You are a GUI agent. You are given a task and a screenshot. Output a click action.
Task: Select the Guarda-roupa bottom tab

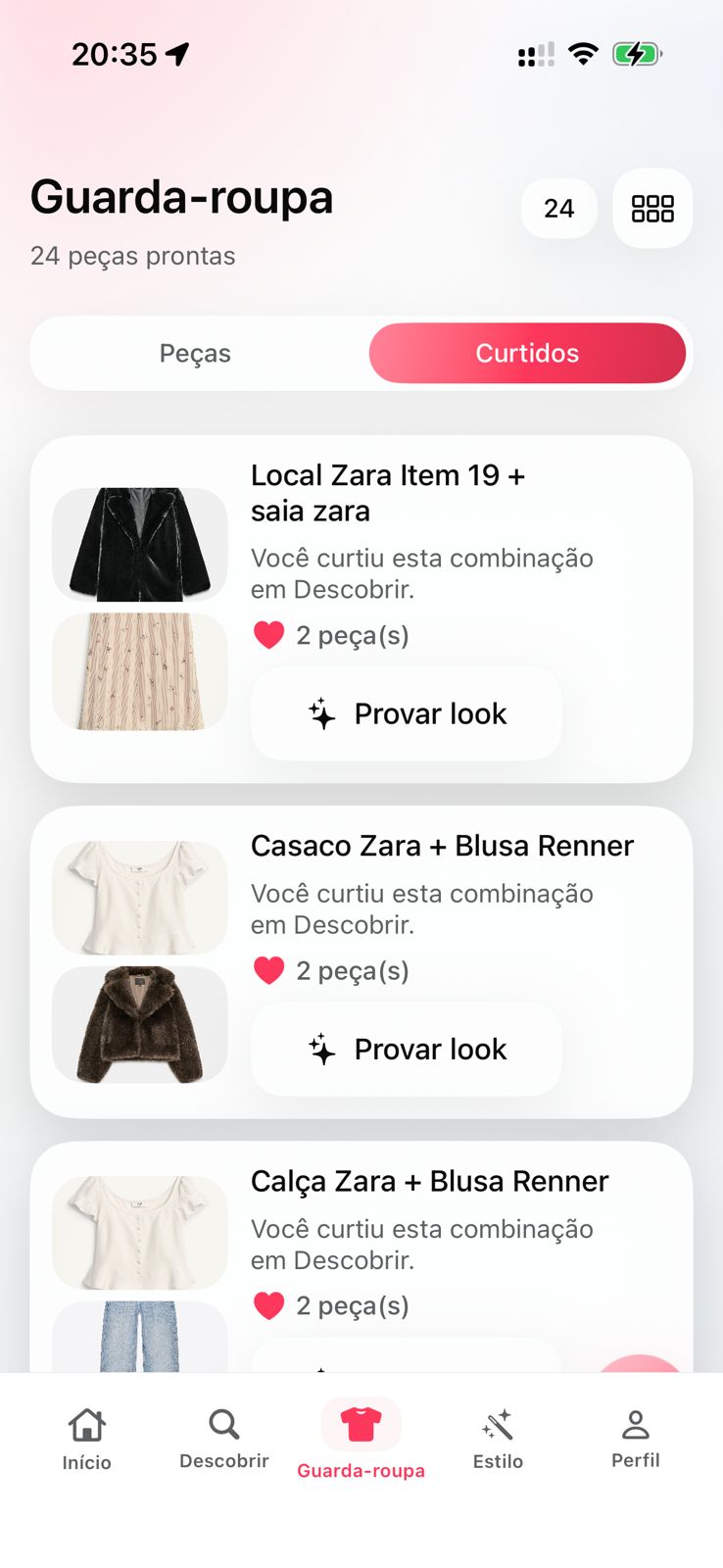361,1439
